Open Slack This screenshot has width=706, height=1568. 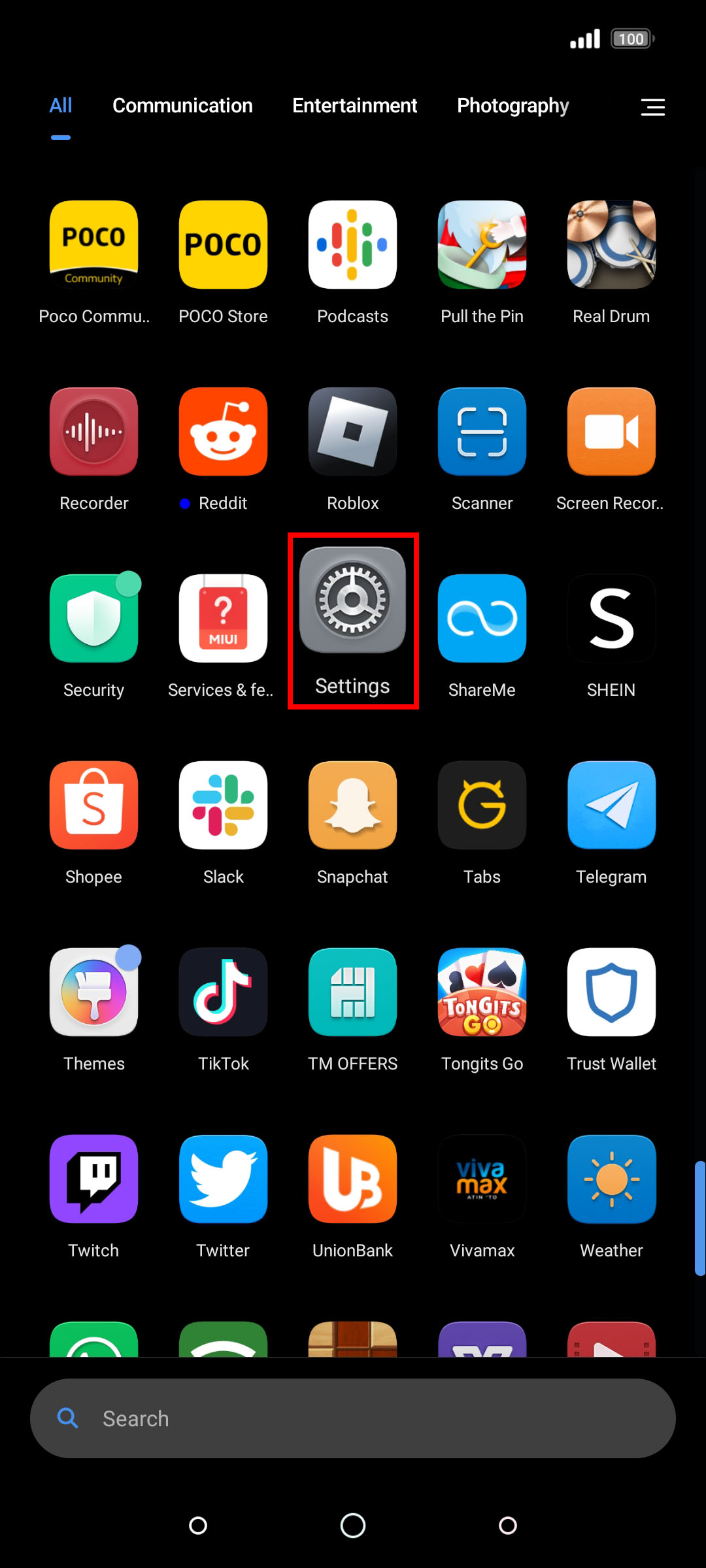[x=223, y=806]
